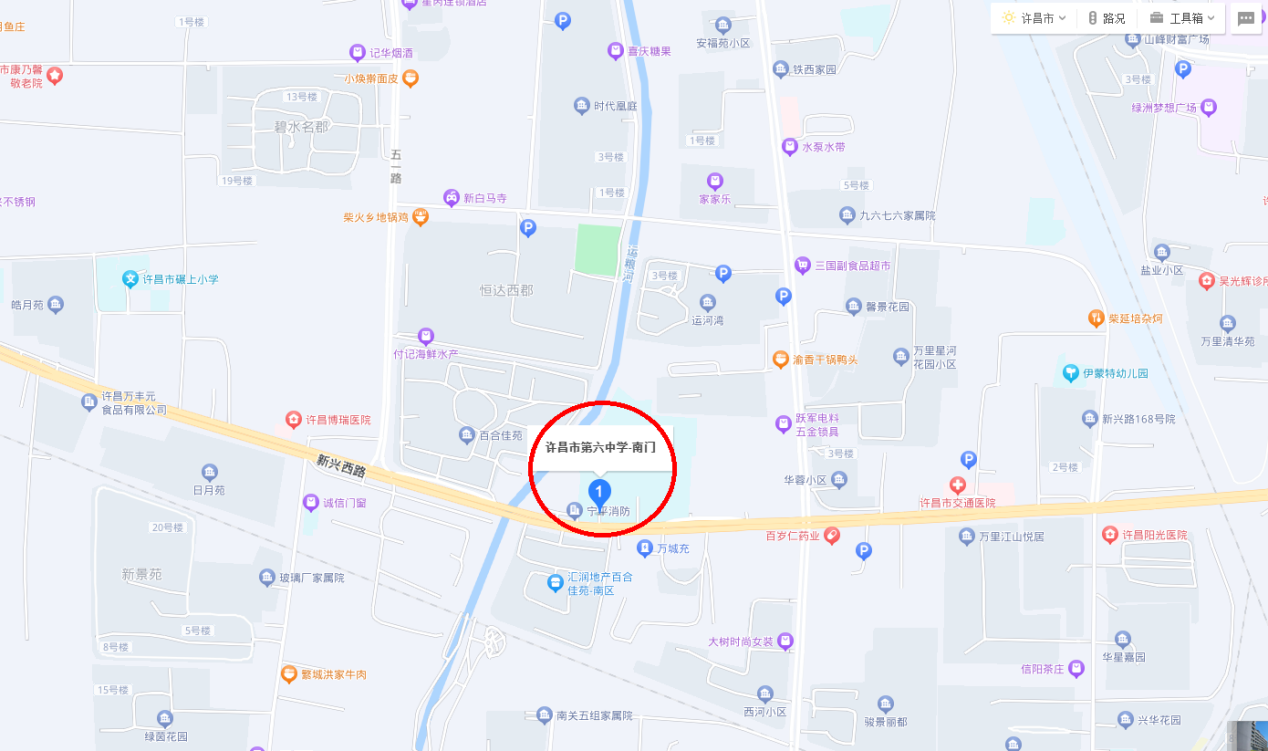
Task: Tap the blue marker numbered 1
Action: (599, 491)
